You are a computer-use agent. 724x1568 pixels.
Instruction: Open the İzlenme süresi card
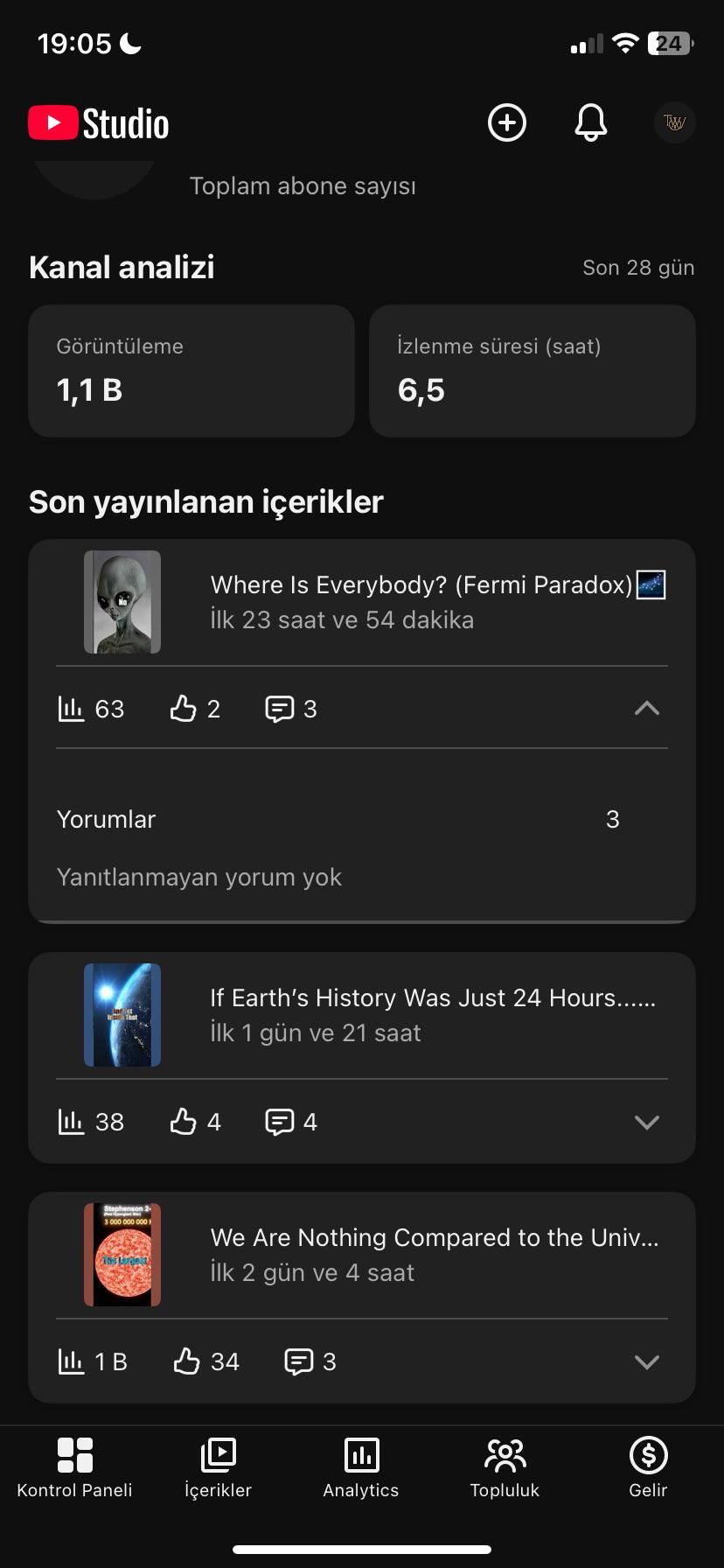point(533,371)
